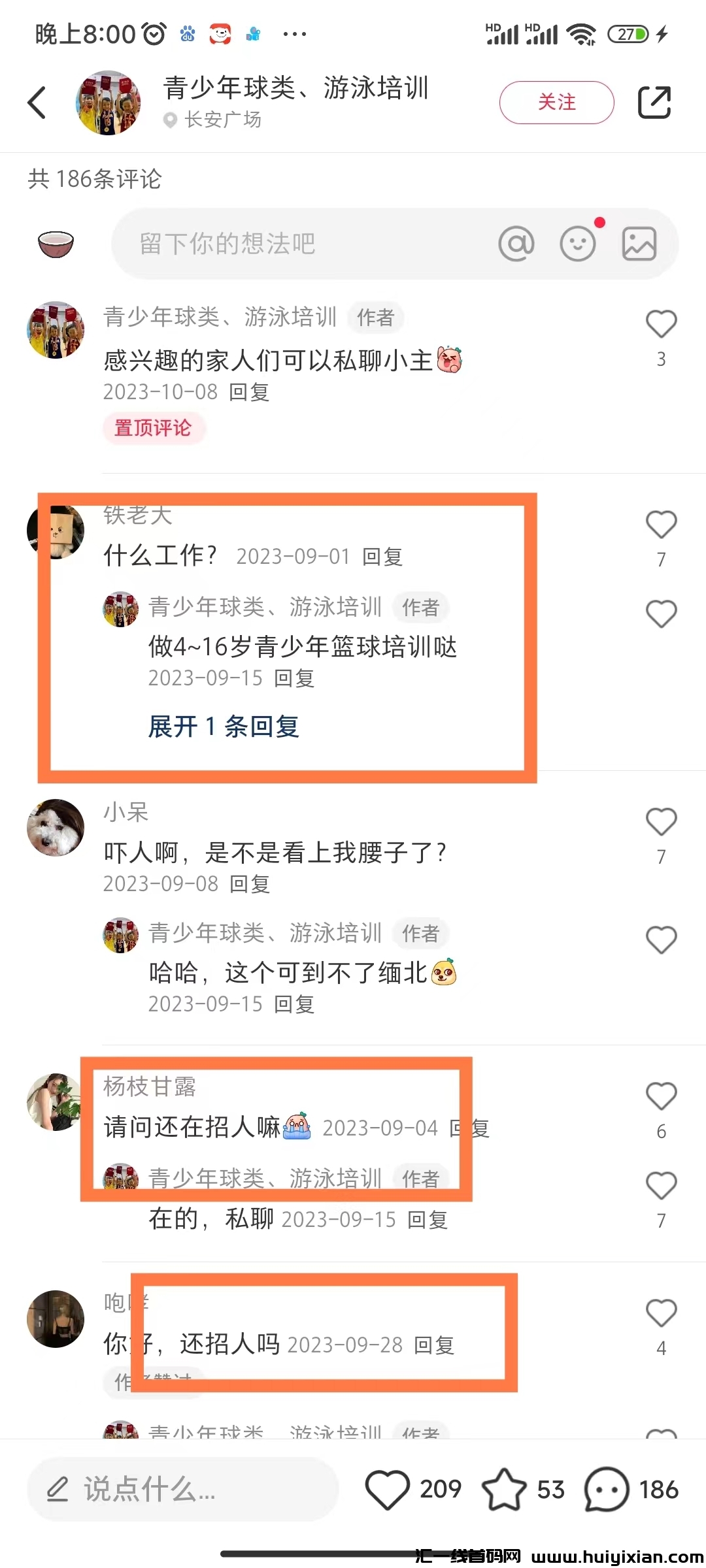The width and height of the screenshot is (706, 1568).
Task: Reply to 小呆's comment
Action: pos(250,884)
